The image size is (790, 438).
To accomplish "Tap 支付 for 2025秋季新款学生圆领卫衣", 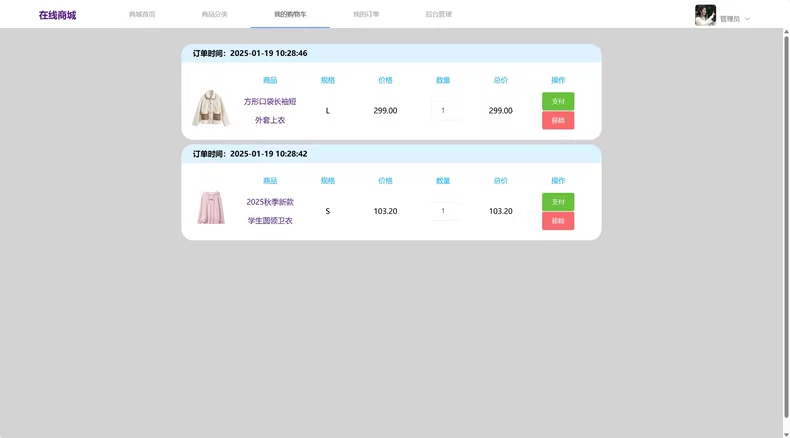I will click(x=558, y=202).
